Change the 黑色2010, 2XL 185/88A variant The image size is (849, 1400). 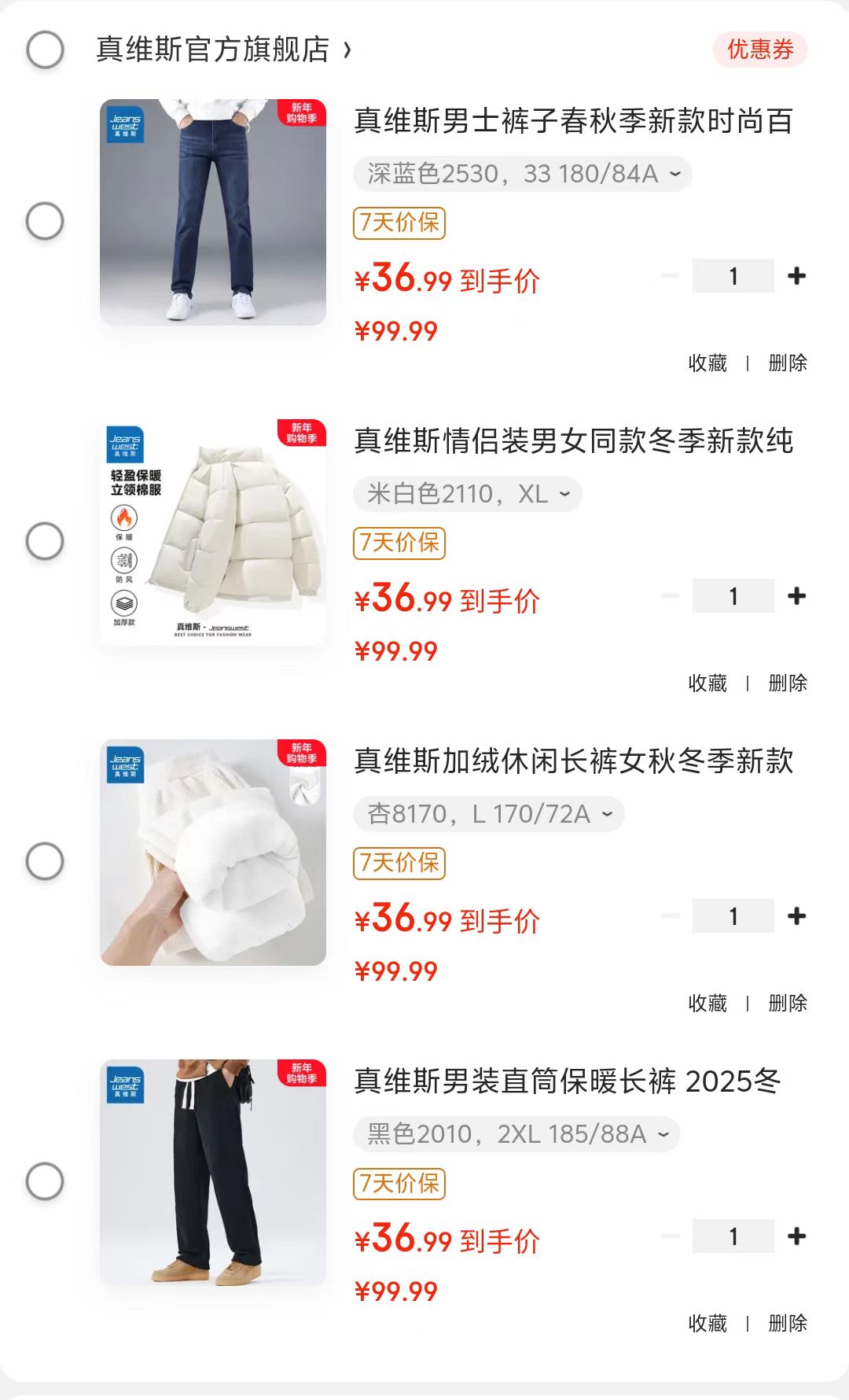pyautogui.click(x=516, y=1134)
